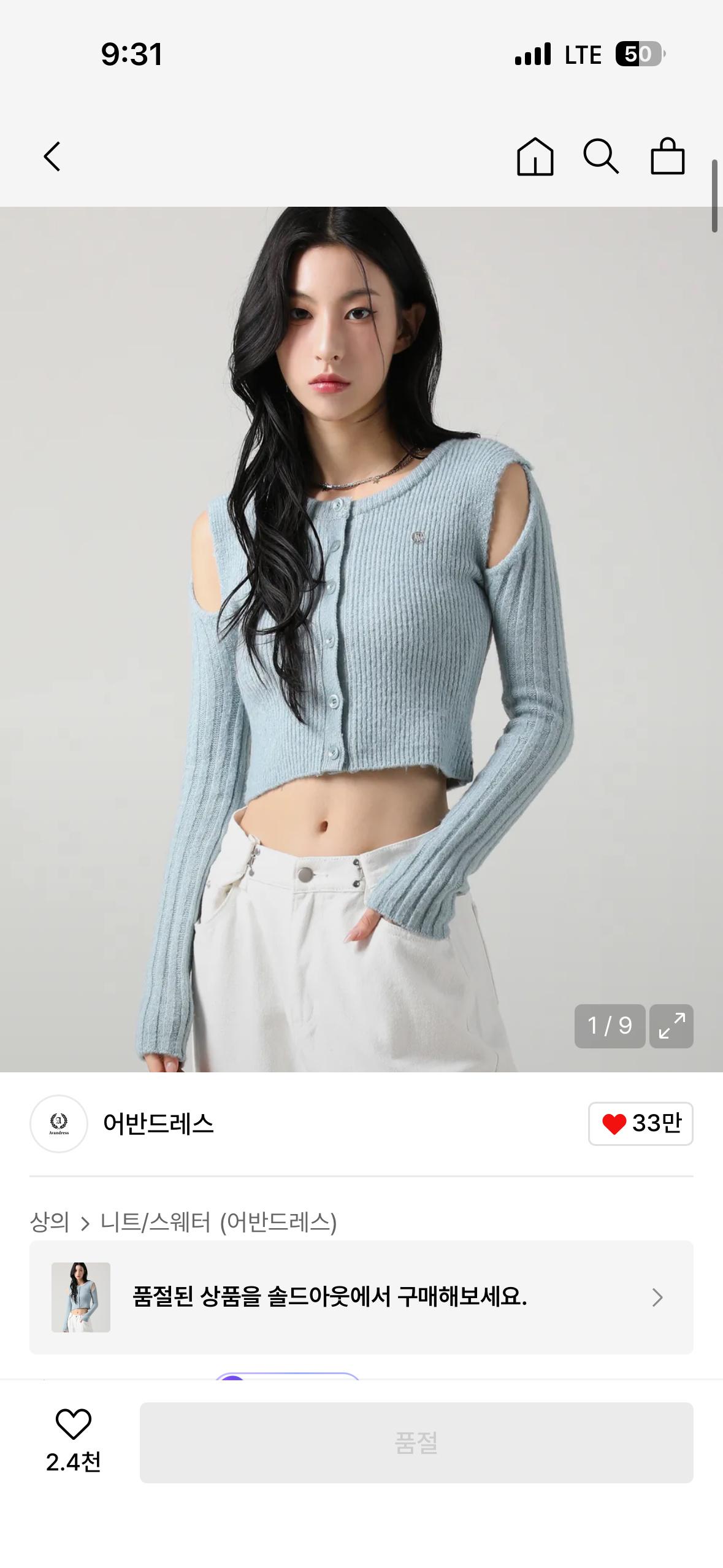Open the shopping bag icon

[667, 156]
